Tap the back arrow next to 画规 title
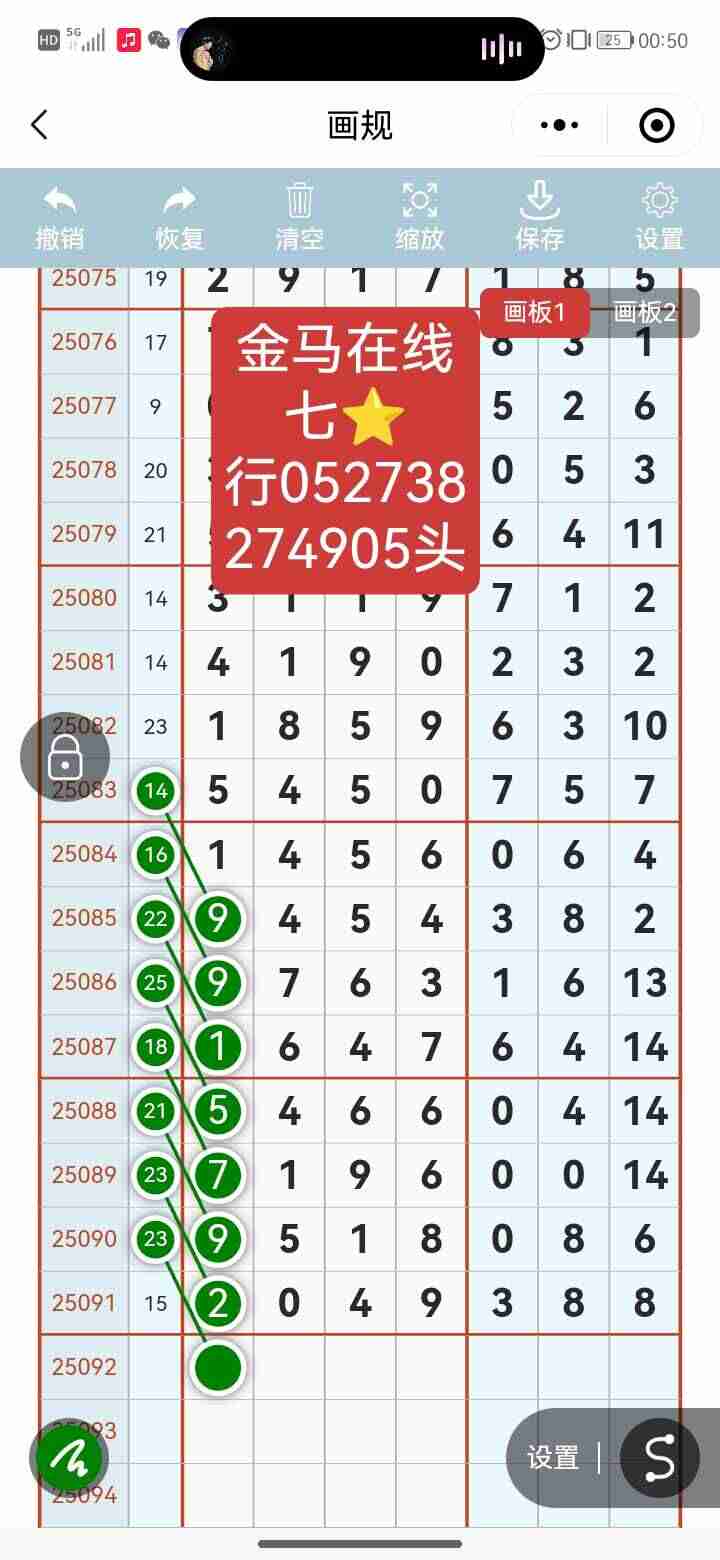720x1560 pixels. tap(40, 124)
